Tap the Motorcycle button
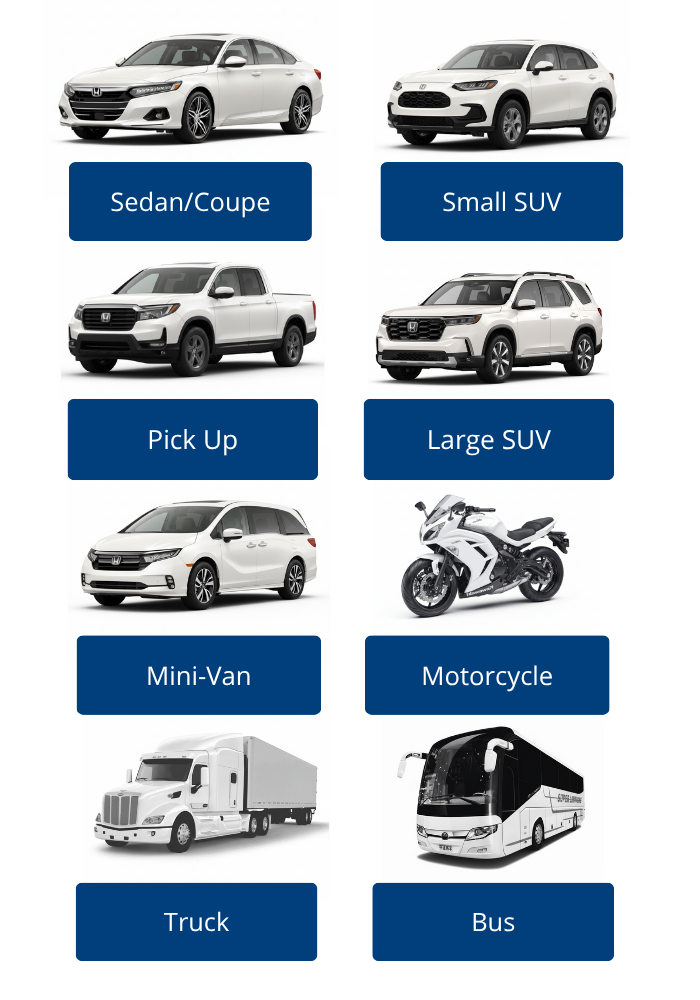This screenshot has height=1000, width=700. pos(486,676)
